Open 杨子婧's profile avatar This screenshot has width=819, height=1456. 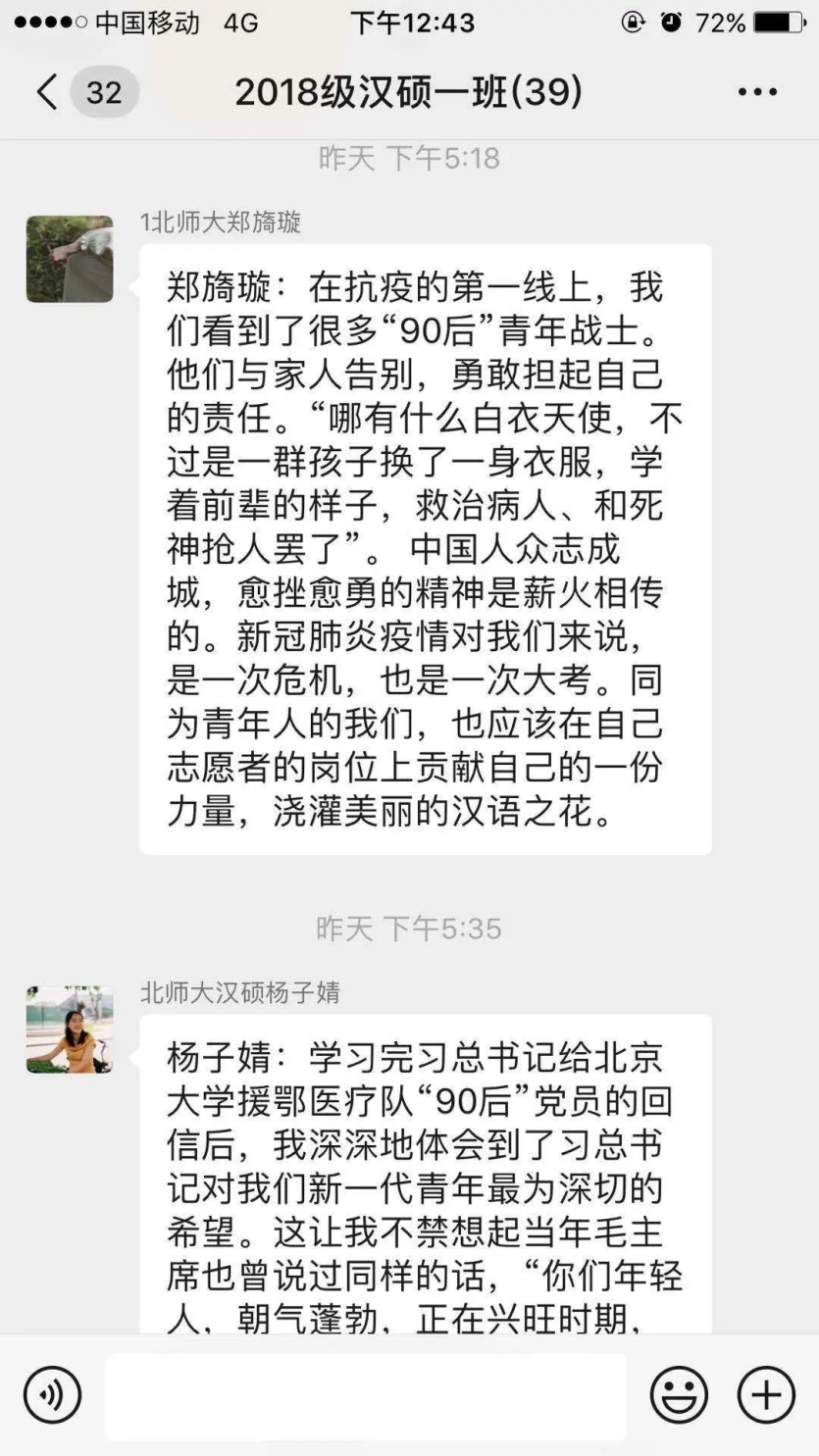(70, 1029)
